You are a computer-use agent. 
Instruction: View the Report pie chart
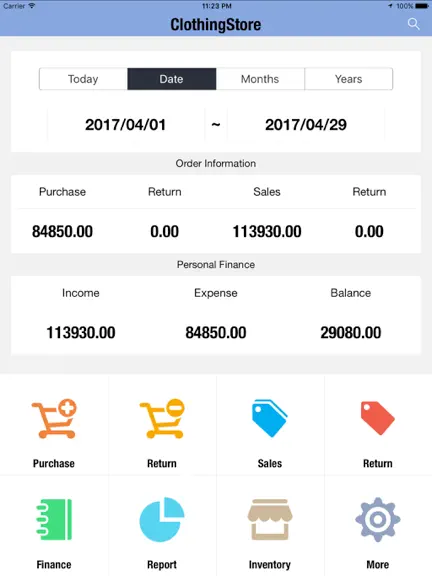click(162, 526)
